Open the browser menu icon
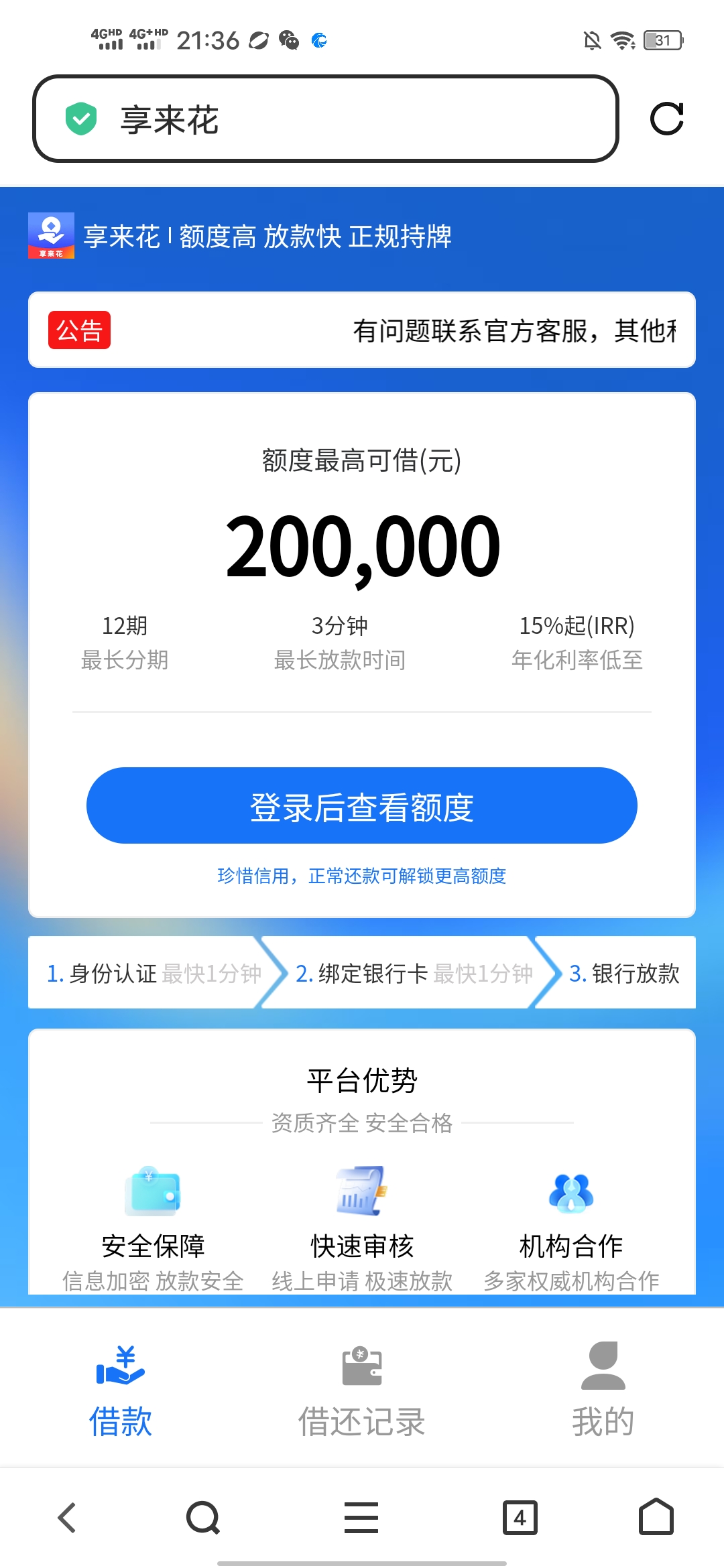 coord(361,1518)
